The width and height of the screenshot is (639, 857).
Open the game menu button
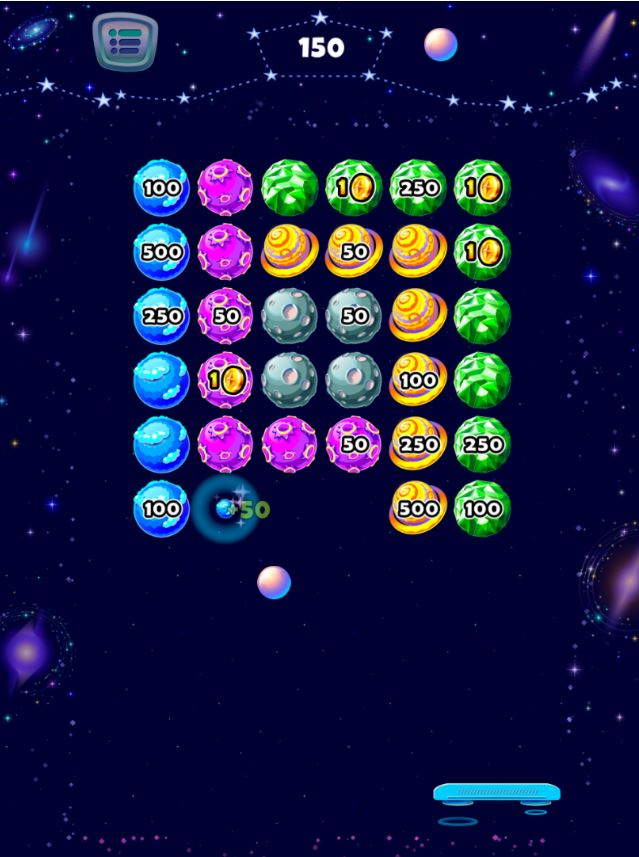coord(125,41)
